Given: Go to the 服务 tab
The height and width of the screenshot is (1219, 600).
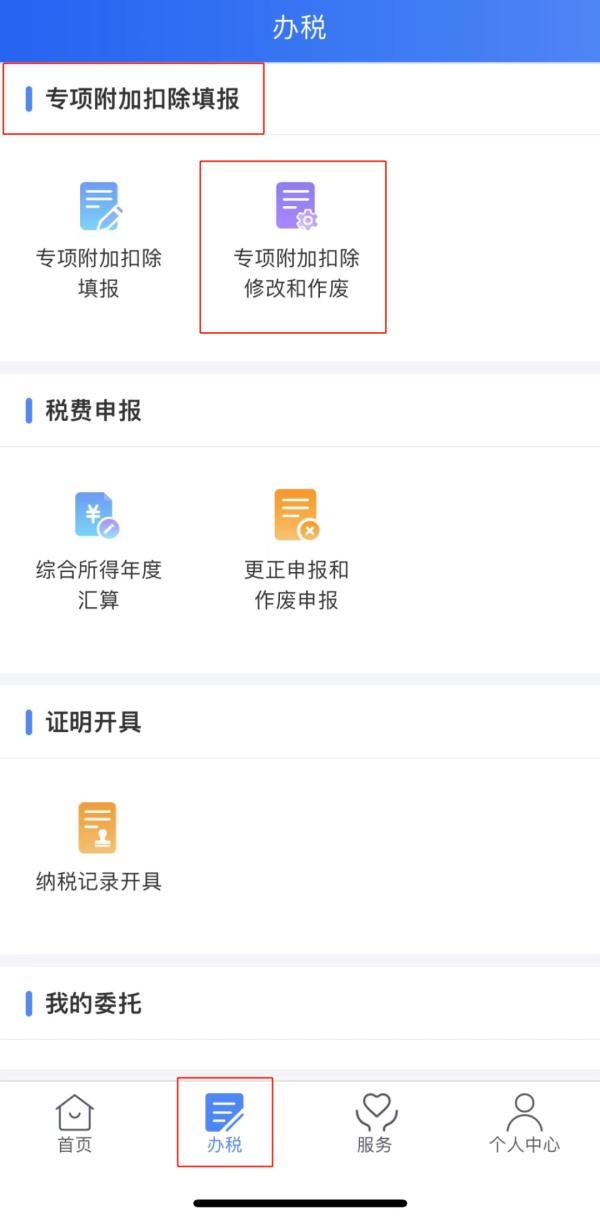Looking at the screenshot, I should click(375, 1124).
